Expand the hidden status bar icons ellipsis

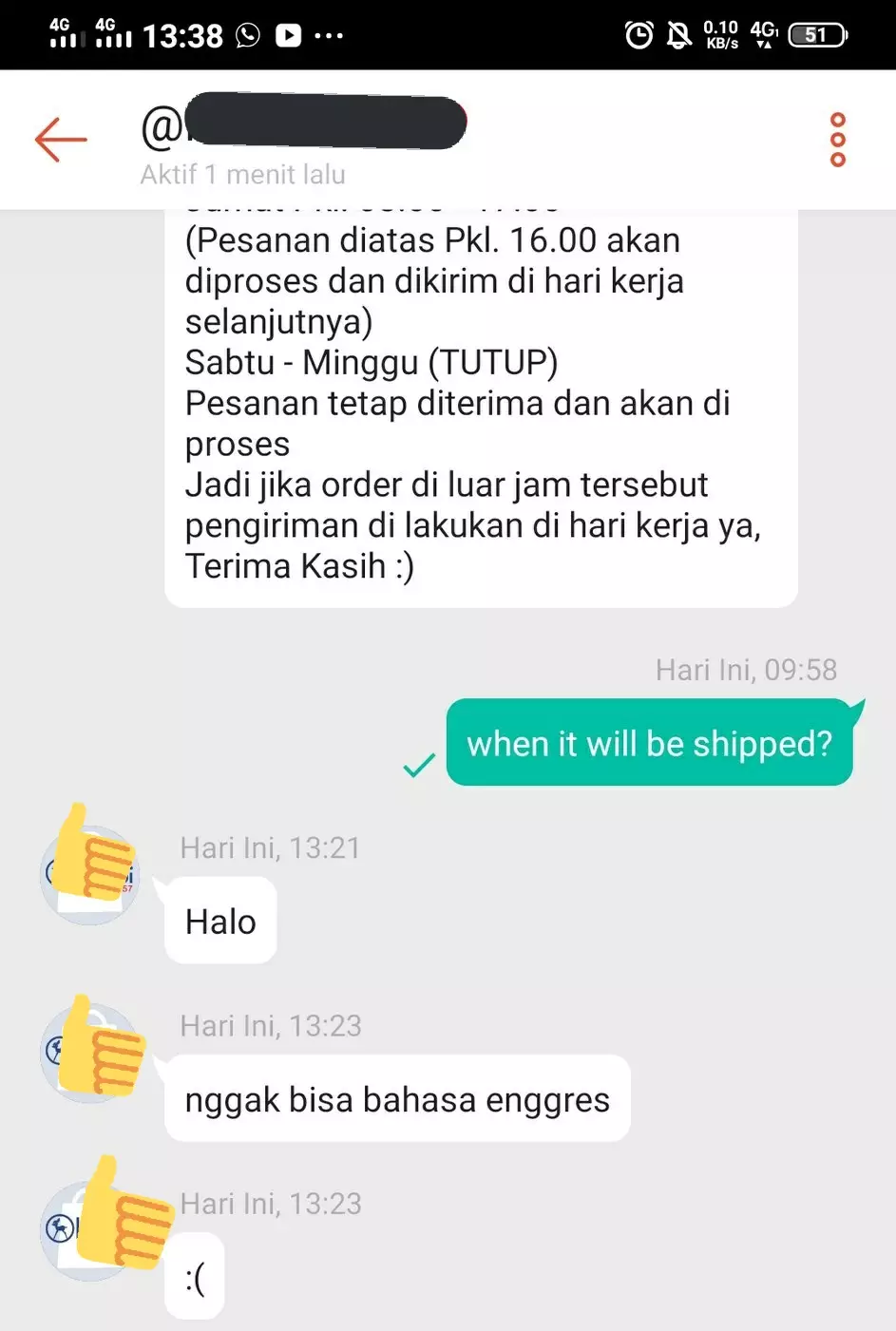(x=330, y=34)
